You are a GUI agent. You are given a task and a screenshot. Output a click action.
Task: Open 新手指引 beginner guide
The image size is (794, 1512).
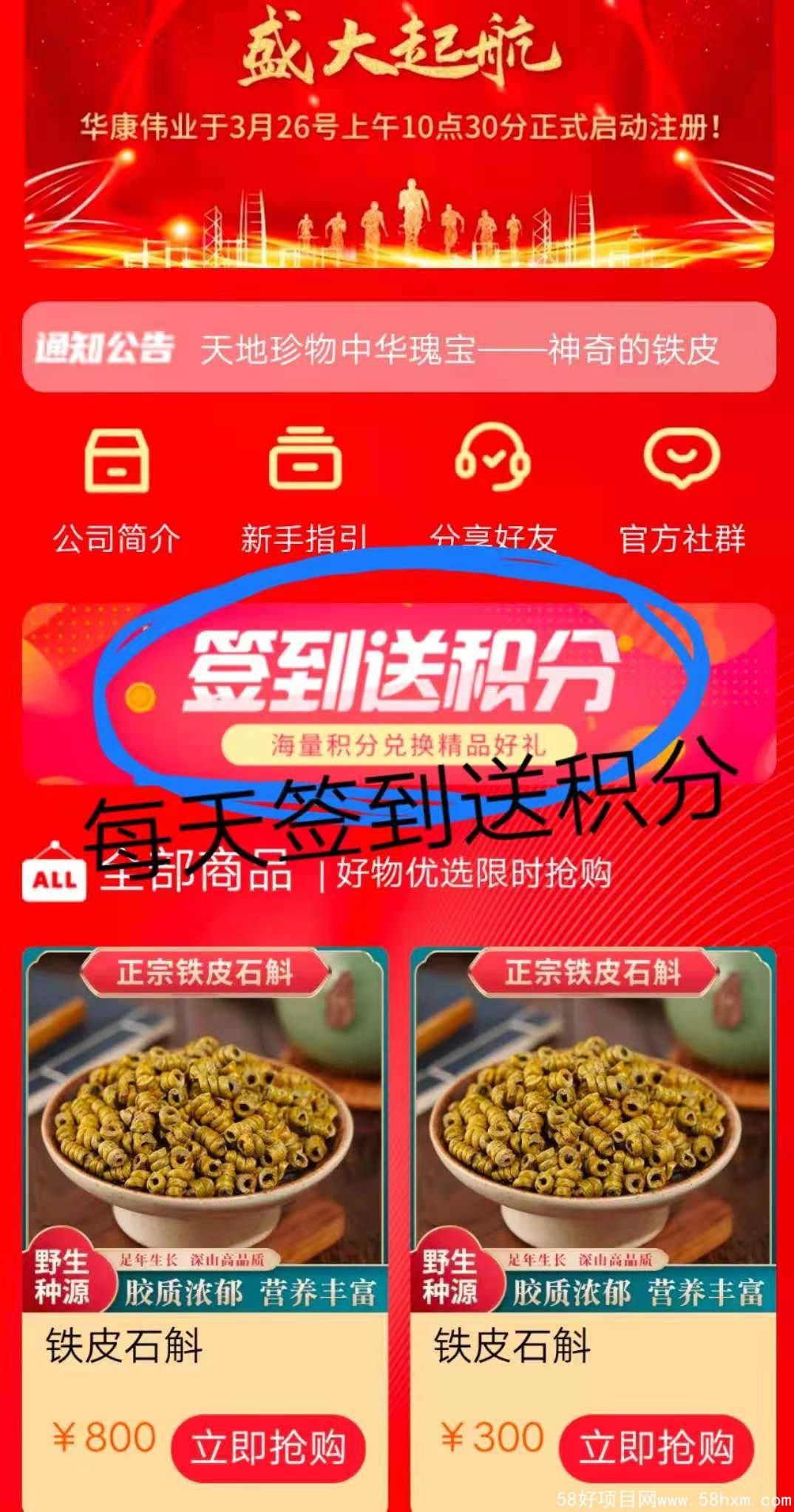[x=305, y=488]
